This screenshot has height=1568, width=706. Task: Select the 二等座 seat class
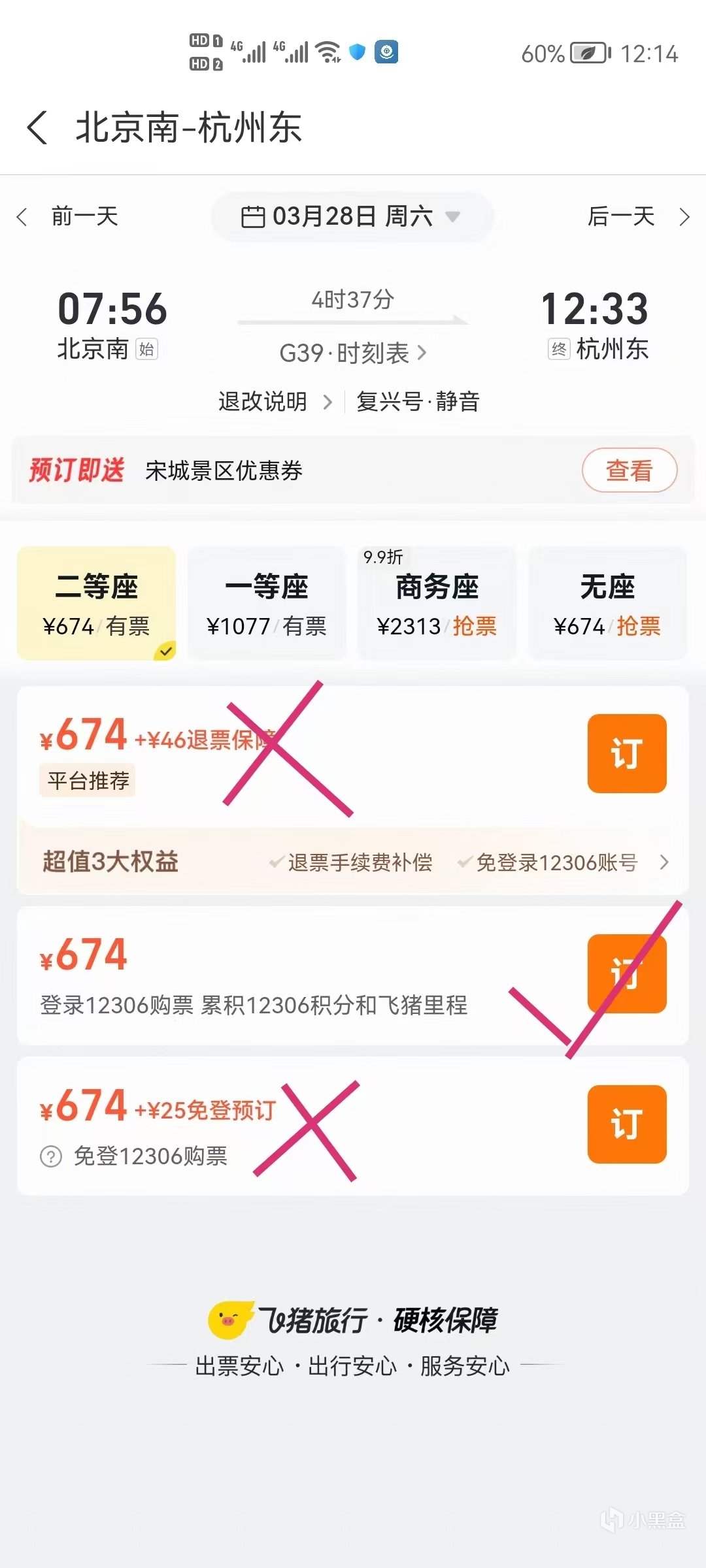97,604
